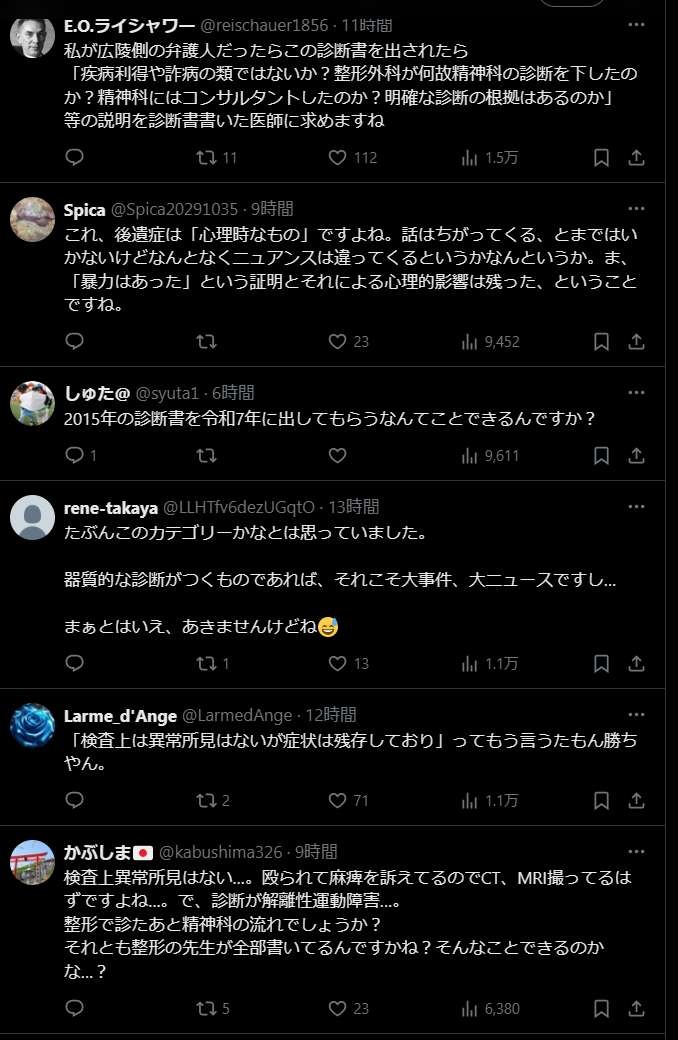The width and height of the screenshot is (678, 1040).
Task: Open overflow menu on the Larme_d'Ange reply
Action: pyautogui.click(x=636, y=715)
